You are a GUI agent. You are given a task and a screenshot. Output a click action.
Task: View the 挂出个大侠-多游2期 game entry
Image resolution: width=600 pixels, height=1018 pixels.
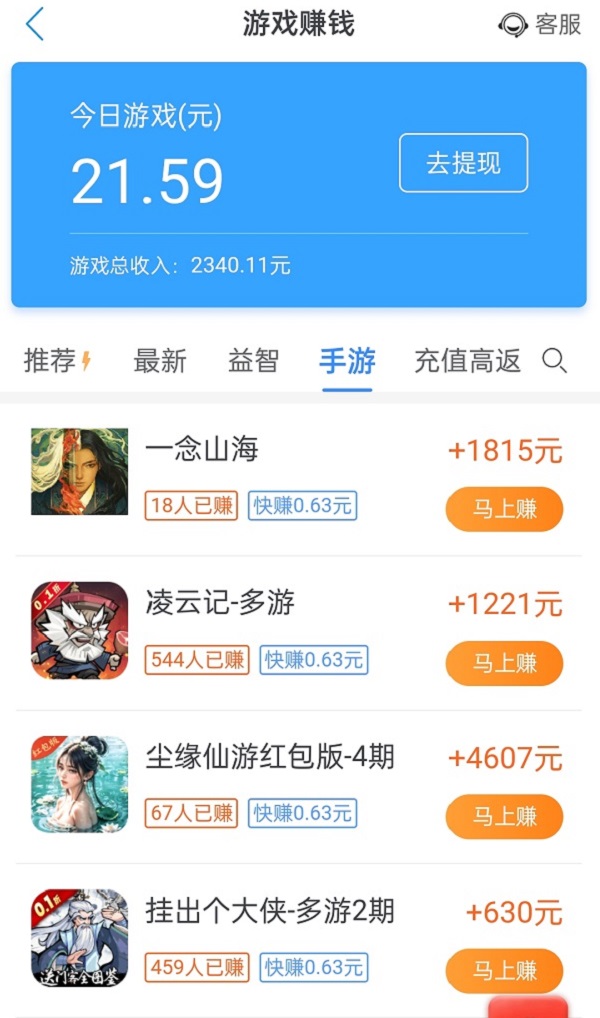point(270,911)
